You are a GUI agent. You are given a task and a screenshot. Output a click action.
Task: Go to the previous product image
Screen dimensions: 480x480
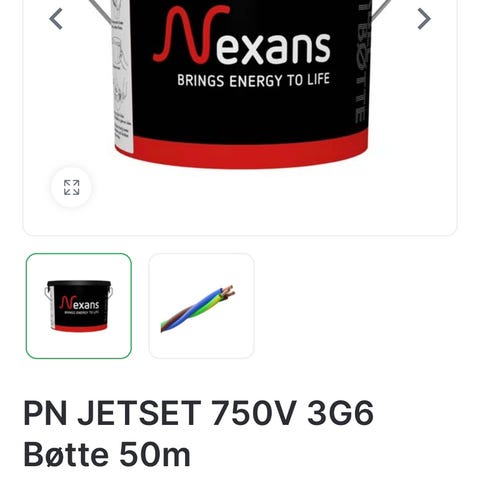(56, 19)
